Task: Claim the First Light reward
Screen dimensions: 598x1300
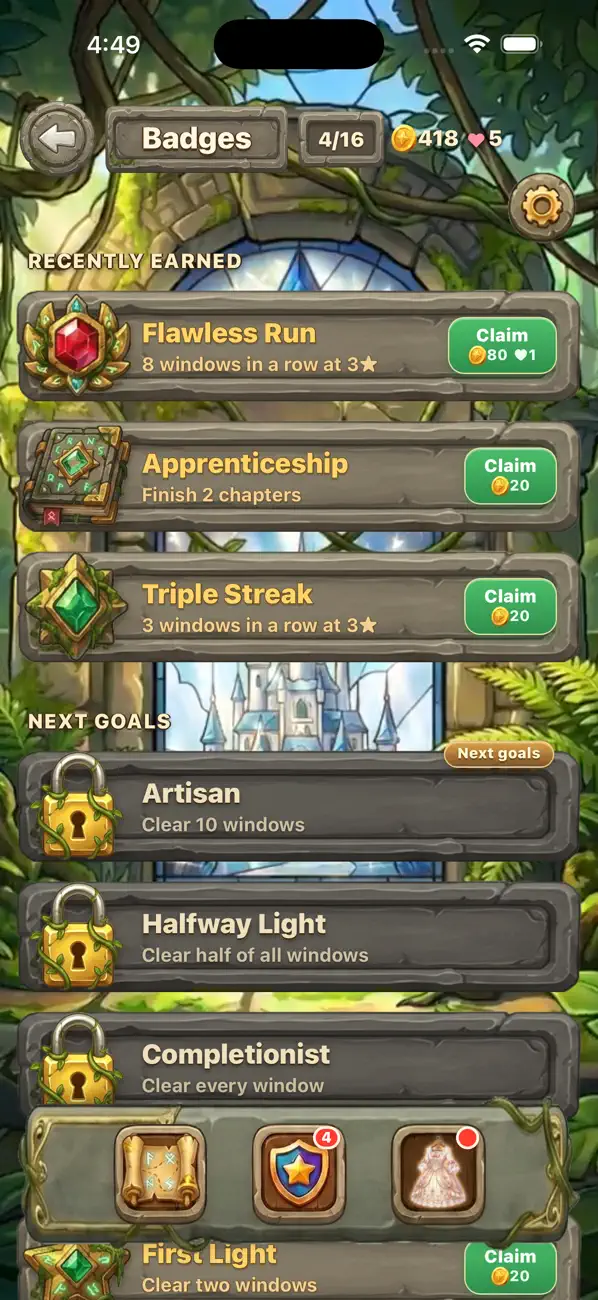Action: 510,1266
